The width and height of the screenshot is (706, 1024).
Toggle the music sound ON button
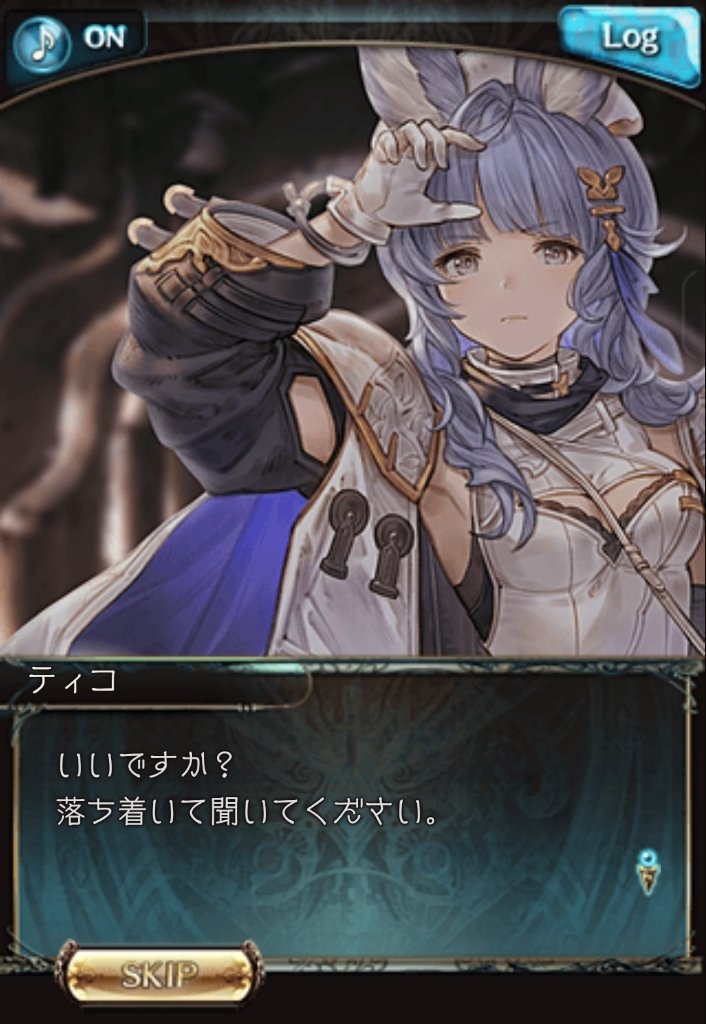coord(75,40)
